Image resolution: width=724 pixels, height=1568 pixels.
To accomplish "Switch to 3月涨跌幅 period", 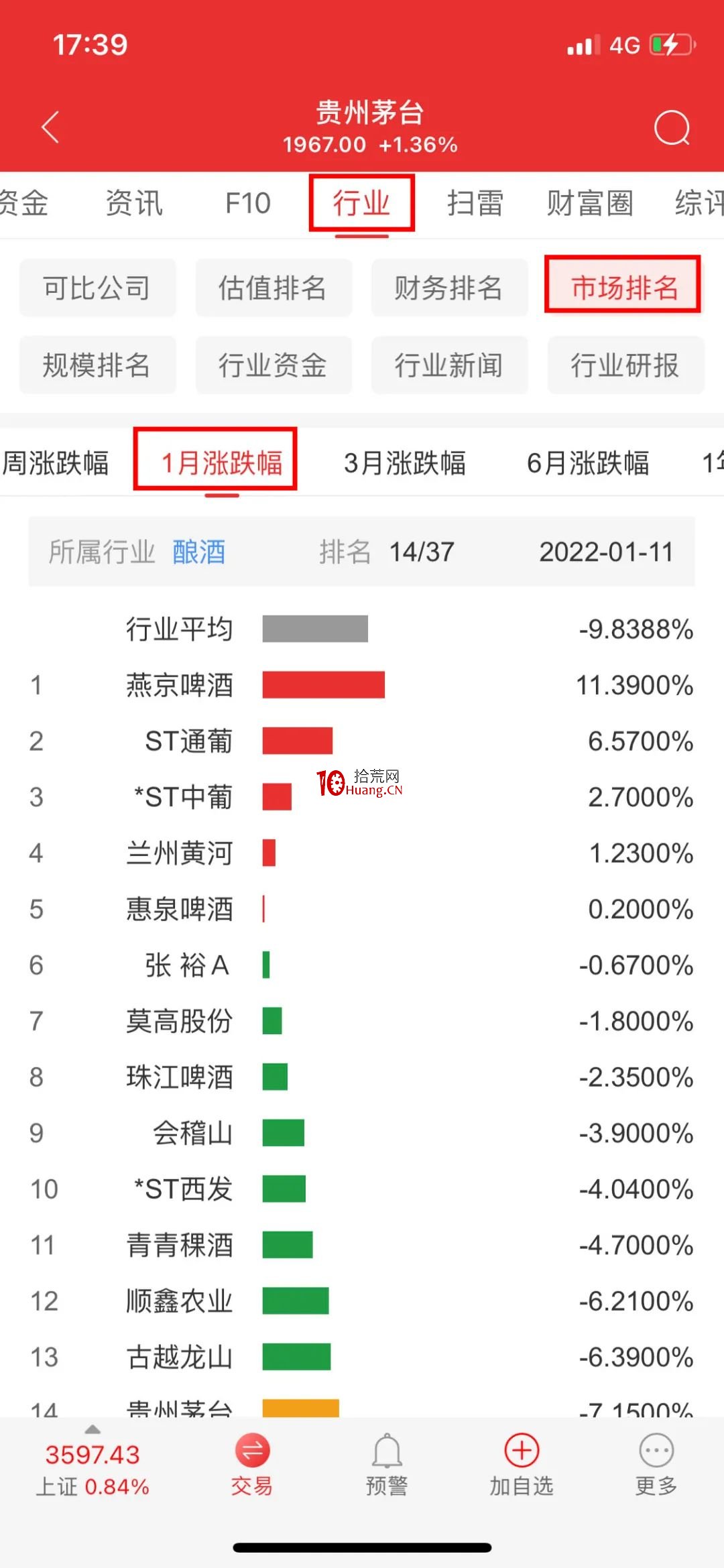I will click(405, 463).
